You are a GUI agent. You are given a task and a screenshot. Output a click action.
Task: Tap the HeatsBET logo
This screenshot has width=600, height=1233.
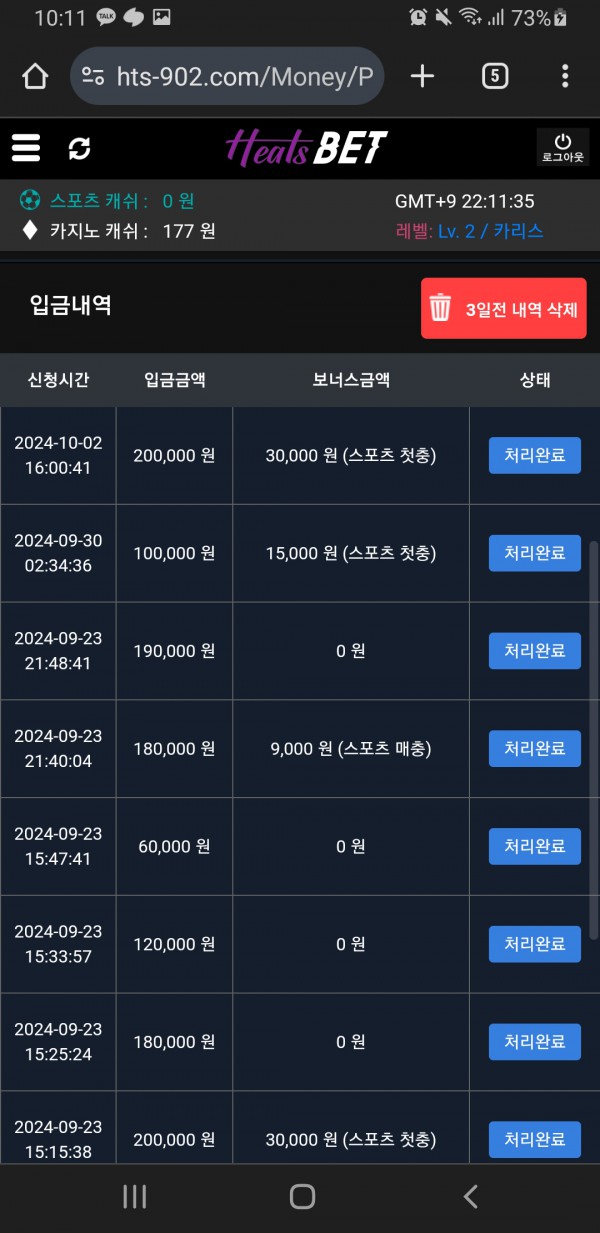(x=306, y=148)
